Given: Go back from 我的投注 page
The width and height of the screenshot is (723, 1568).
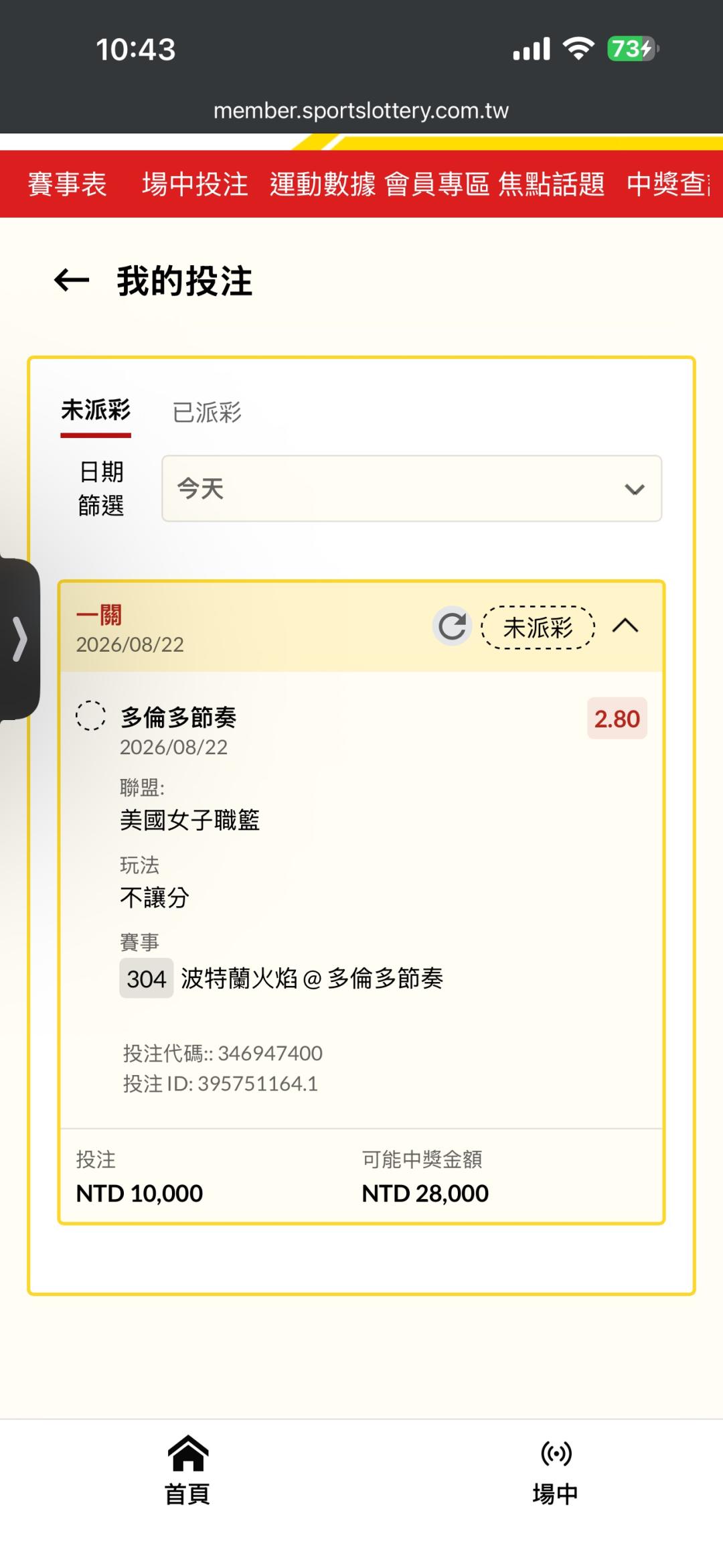Looking at the screenshot, I should tap(72, 280).
